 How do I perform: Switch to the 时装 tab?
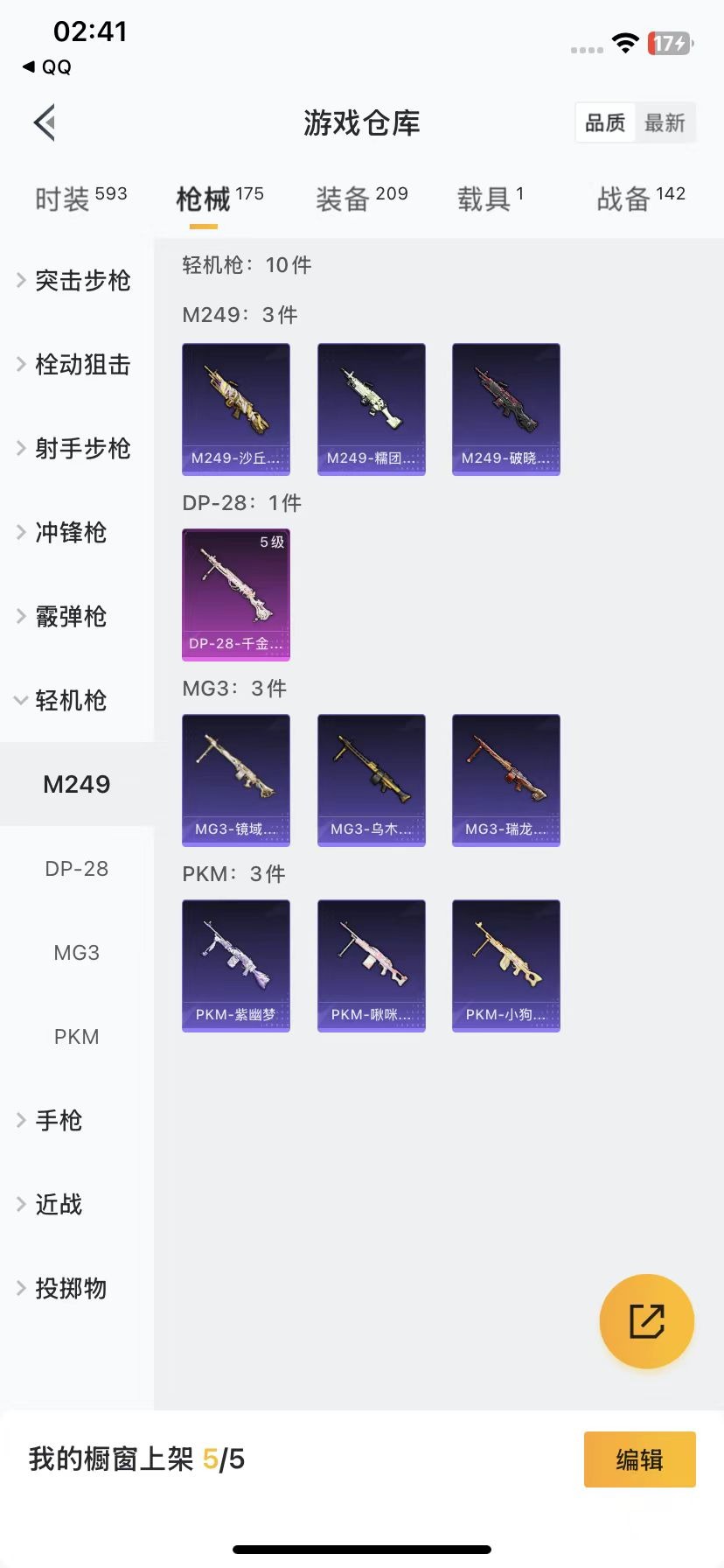pyautogui.click(x=80, y=199)
